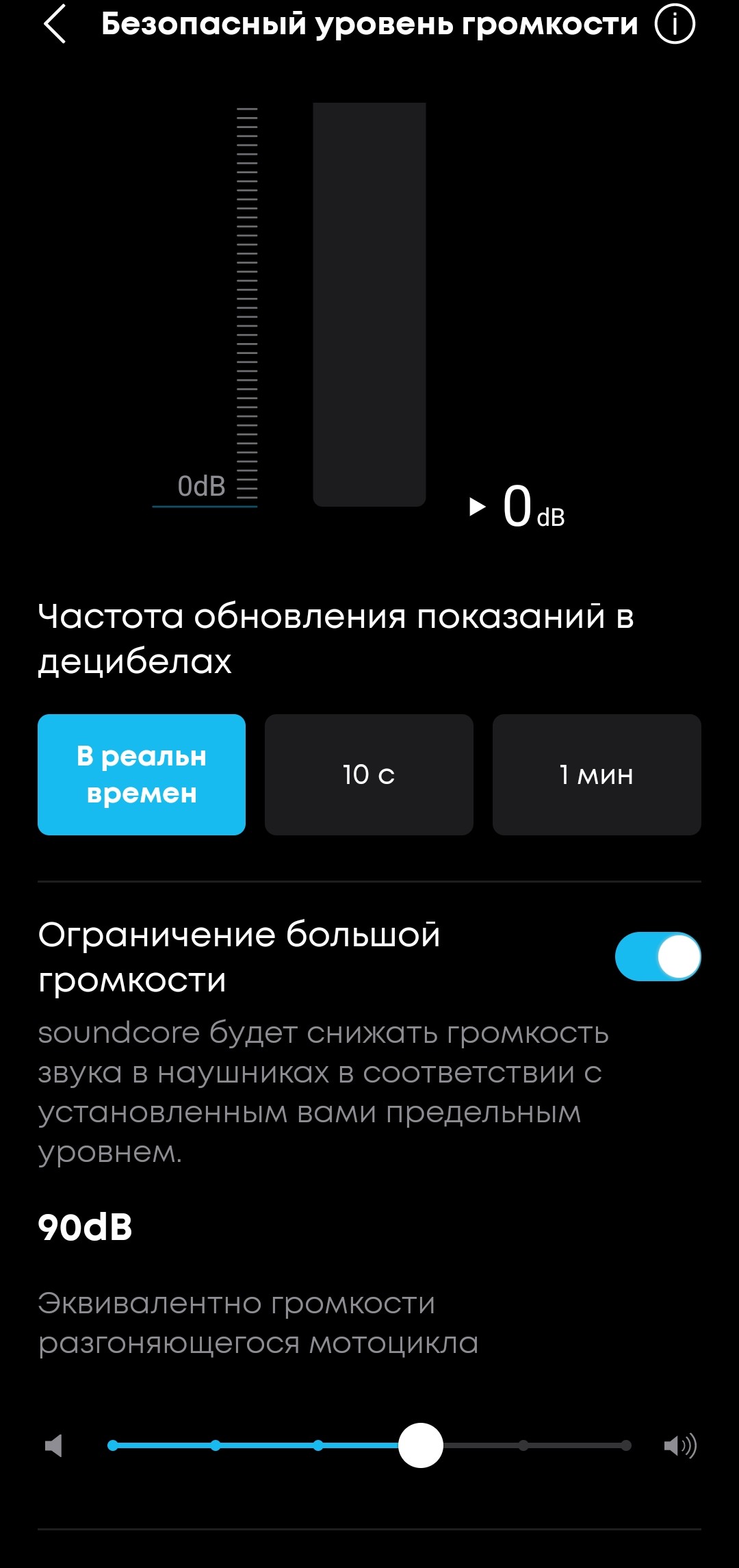Set decibel update frequency to 10 с
Viewport: 739px width, 1568px height.
click(x=369, y=774)
